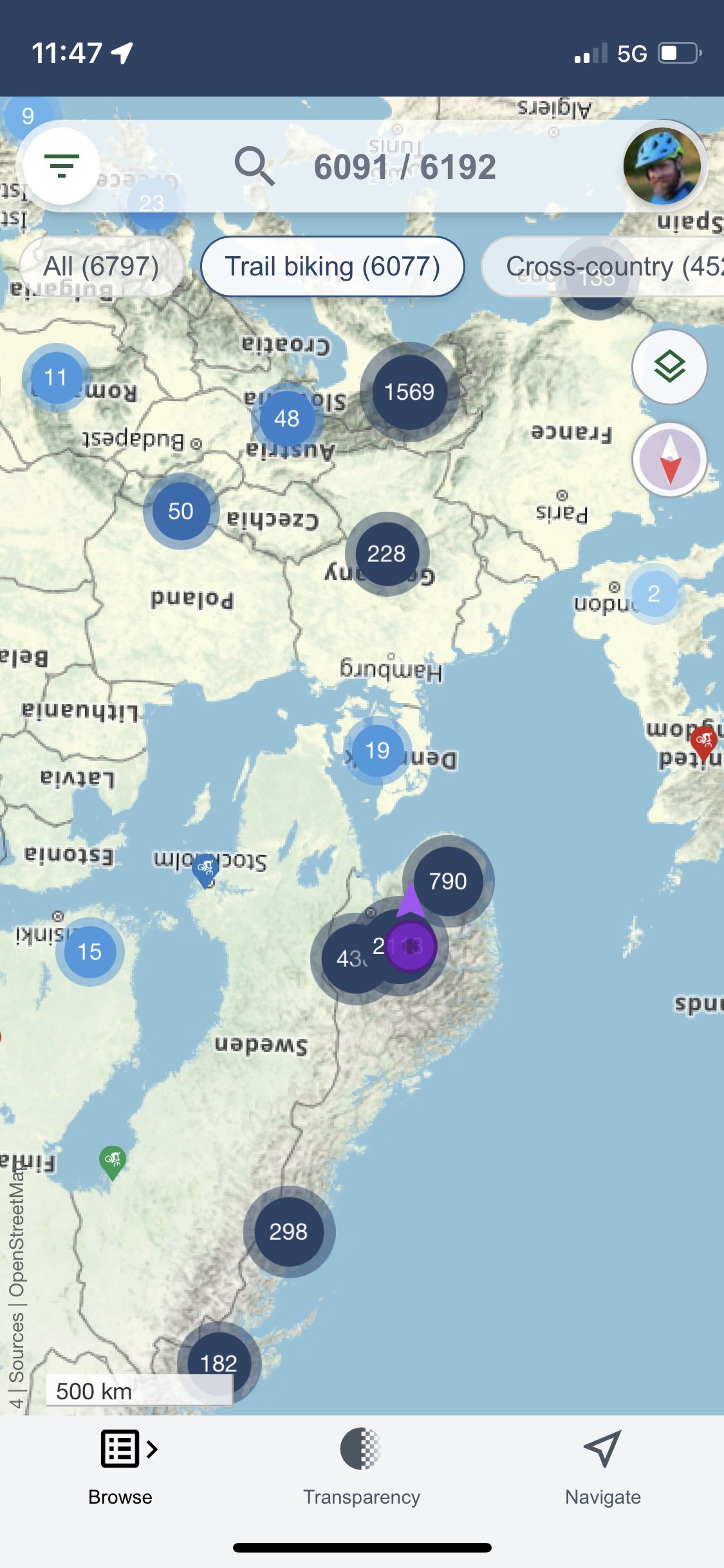
Task: Select the All (6797) chip
Action: [x=101, y=266]
